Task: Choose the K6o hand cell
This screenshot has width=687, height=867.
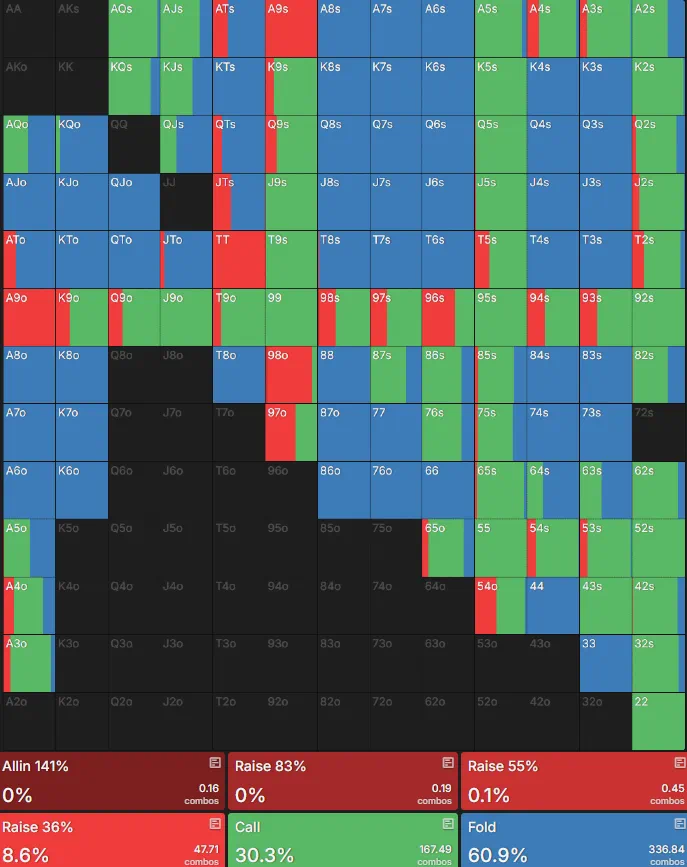Action: tap(81, 490)
